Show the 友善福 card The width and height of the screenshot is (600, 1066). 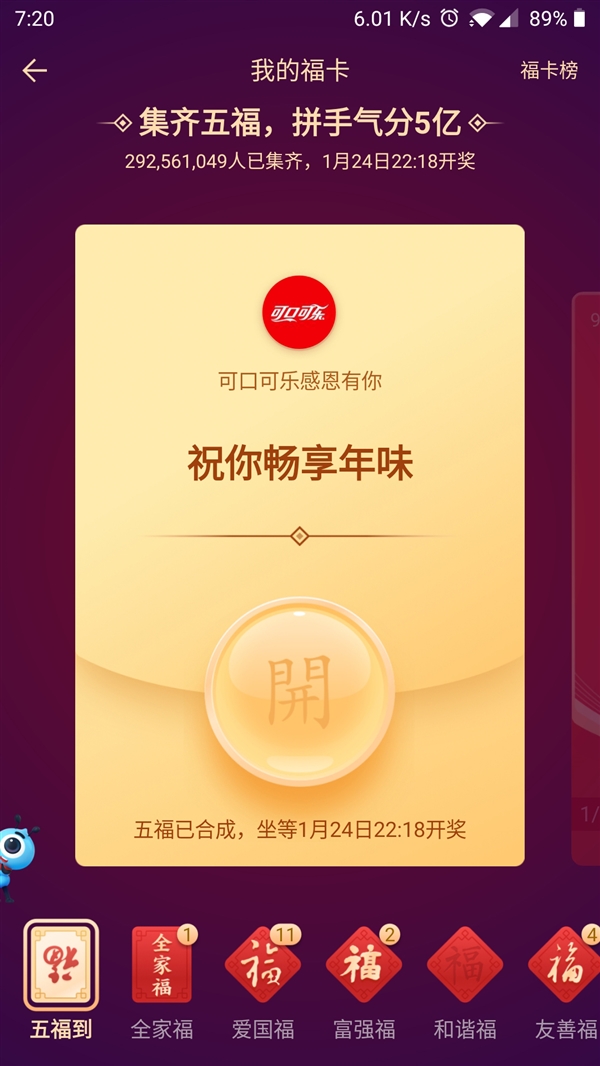pos(565,966)
